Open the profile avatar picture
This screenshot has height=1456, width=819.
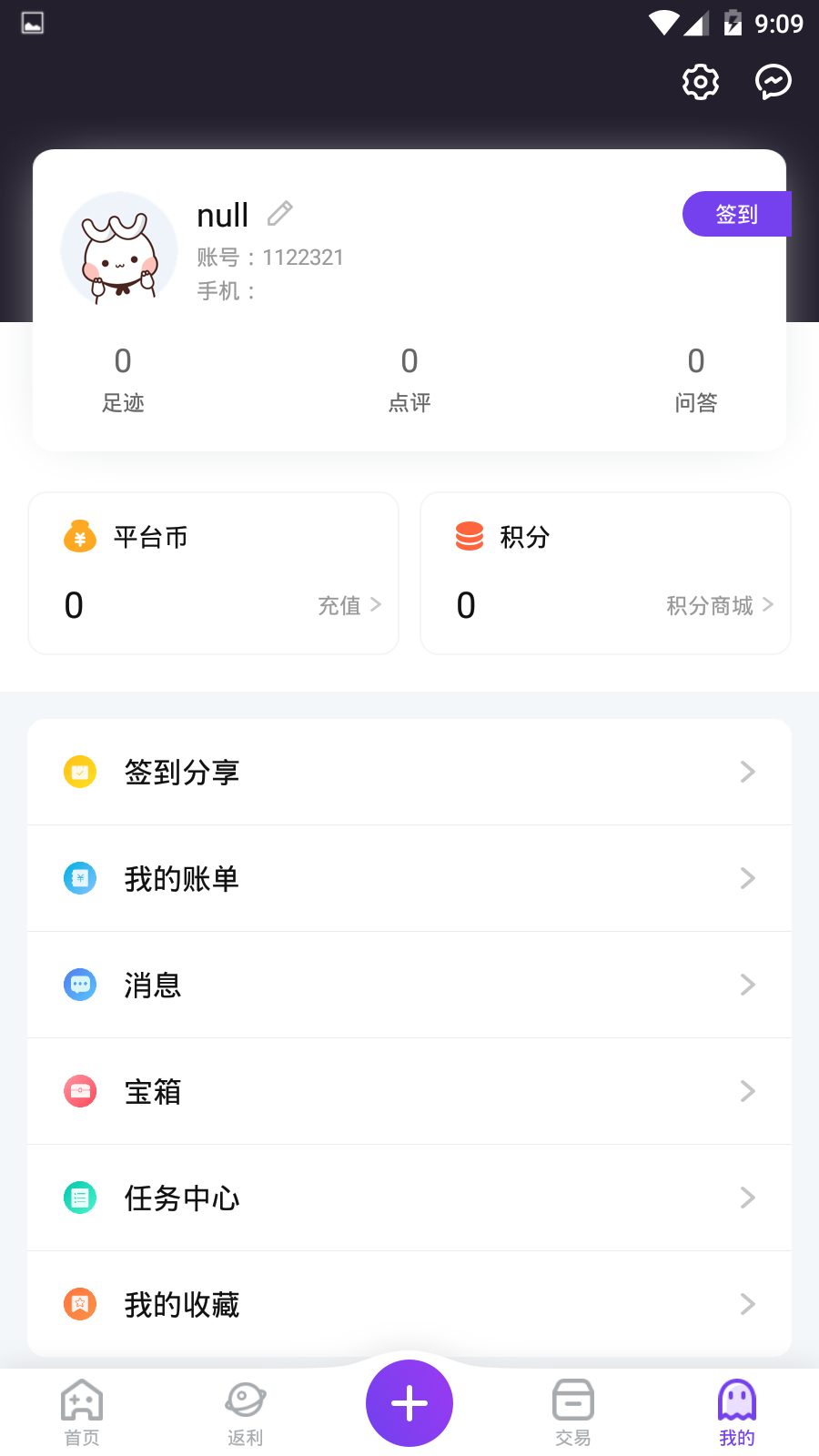pos(119,249)
